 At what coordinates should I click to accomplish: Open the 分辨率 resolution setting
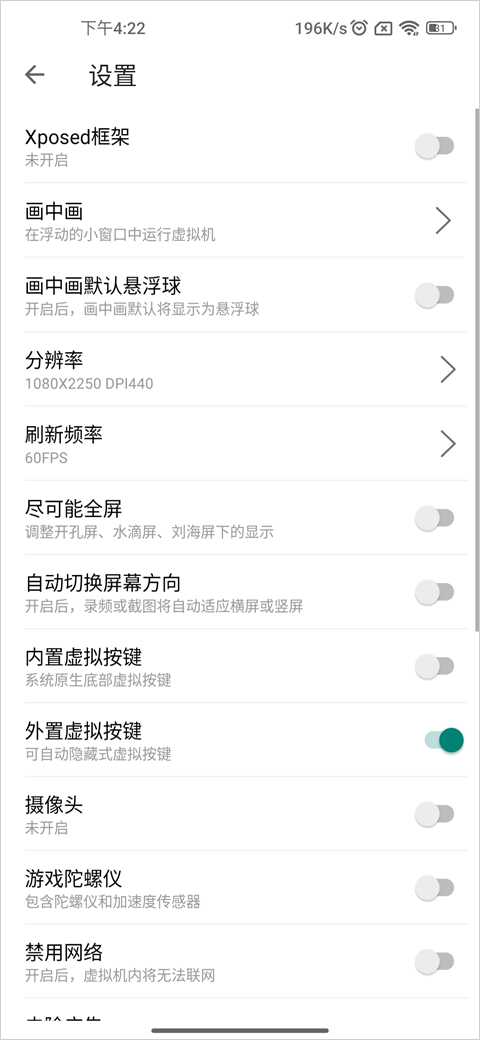244,369
